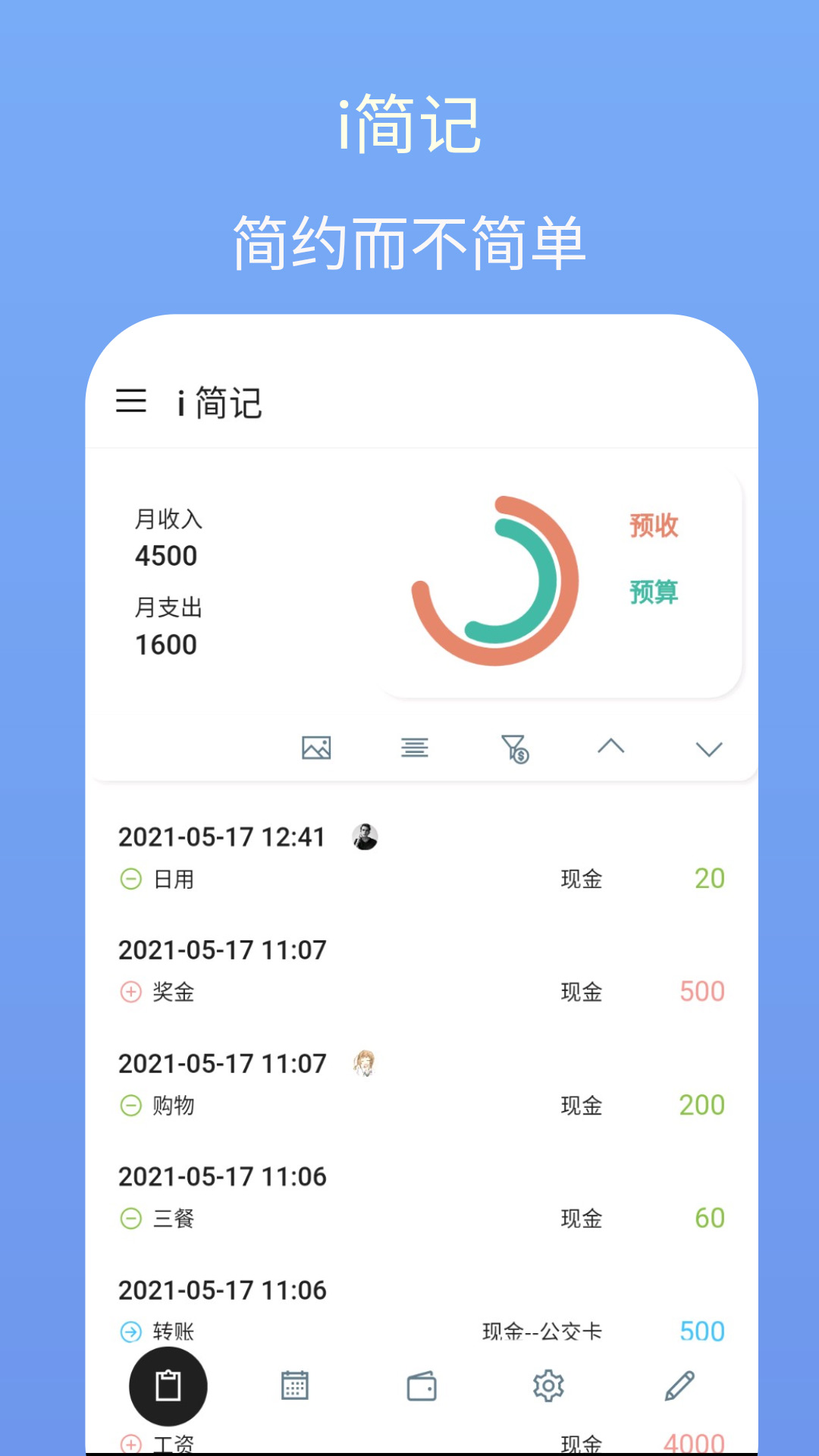The height and width of the screenshot is (1456, 819).
Task: Toggle the minus icon beside 日用 entry
Action: pos(130,880)
